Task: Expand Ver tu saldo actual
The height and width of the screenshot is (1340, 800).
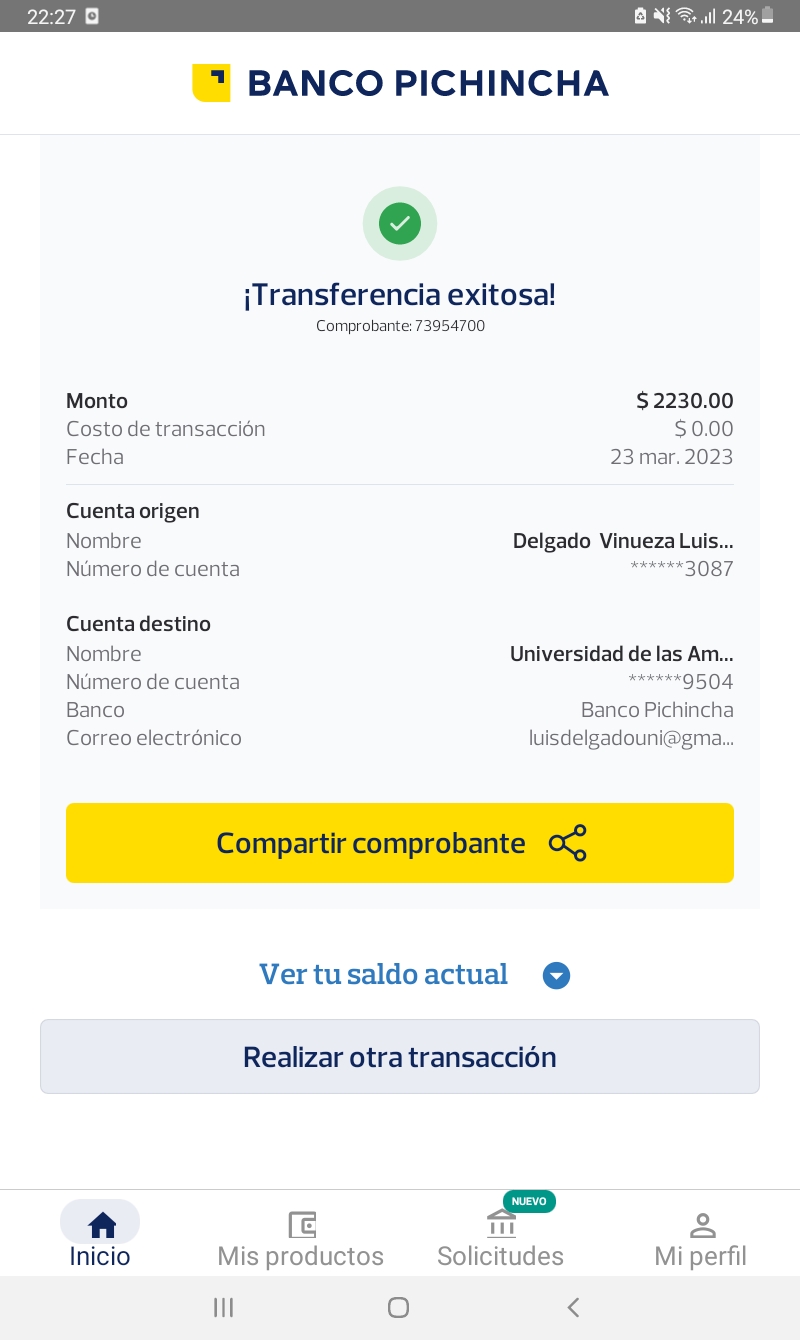Action: coord(414,975)
